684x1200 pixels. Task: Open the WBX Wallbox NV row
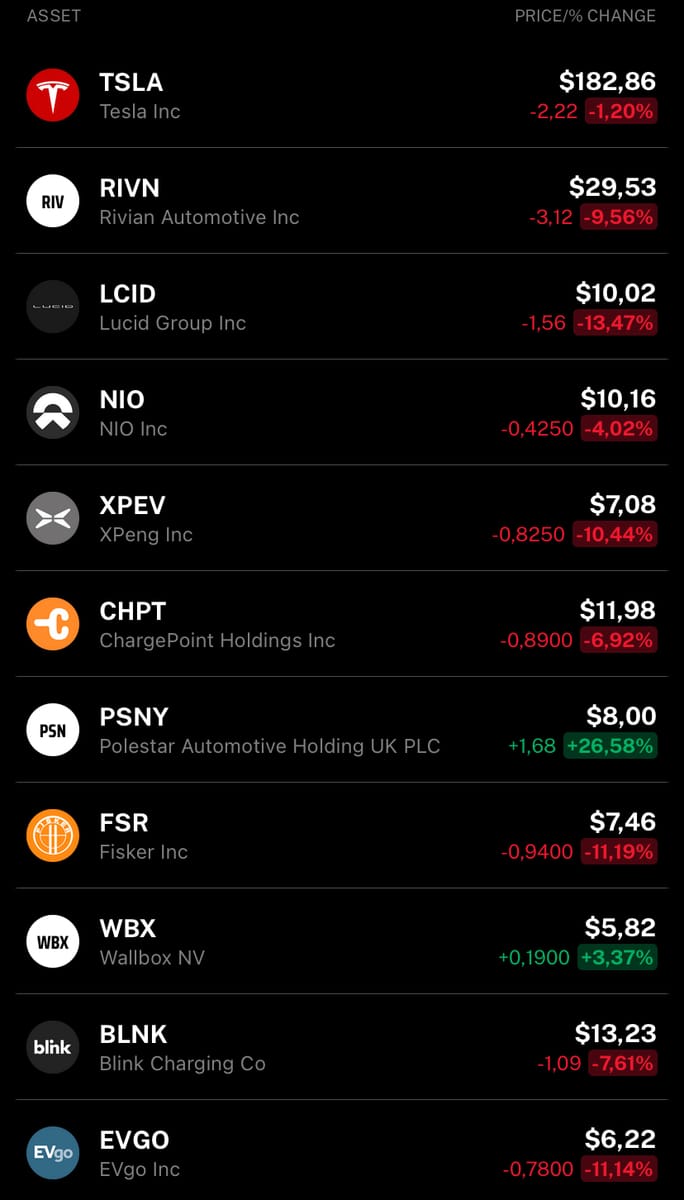342,943
